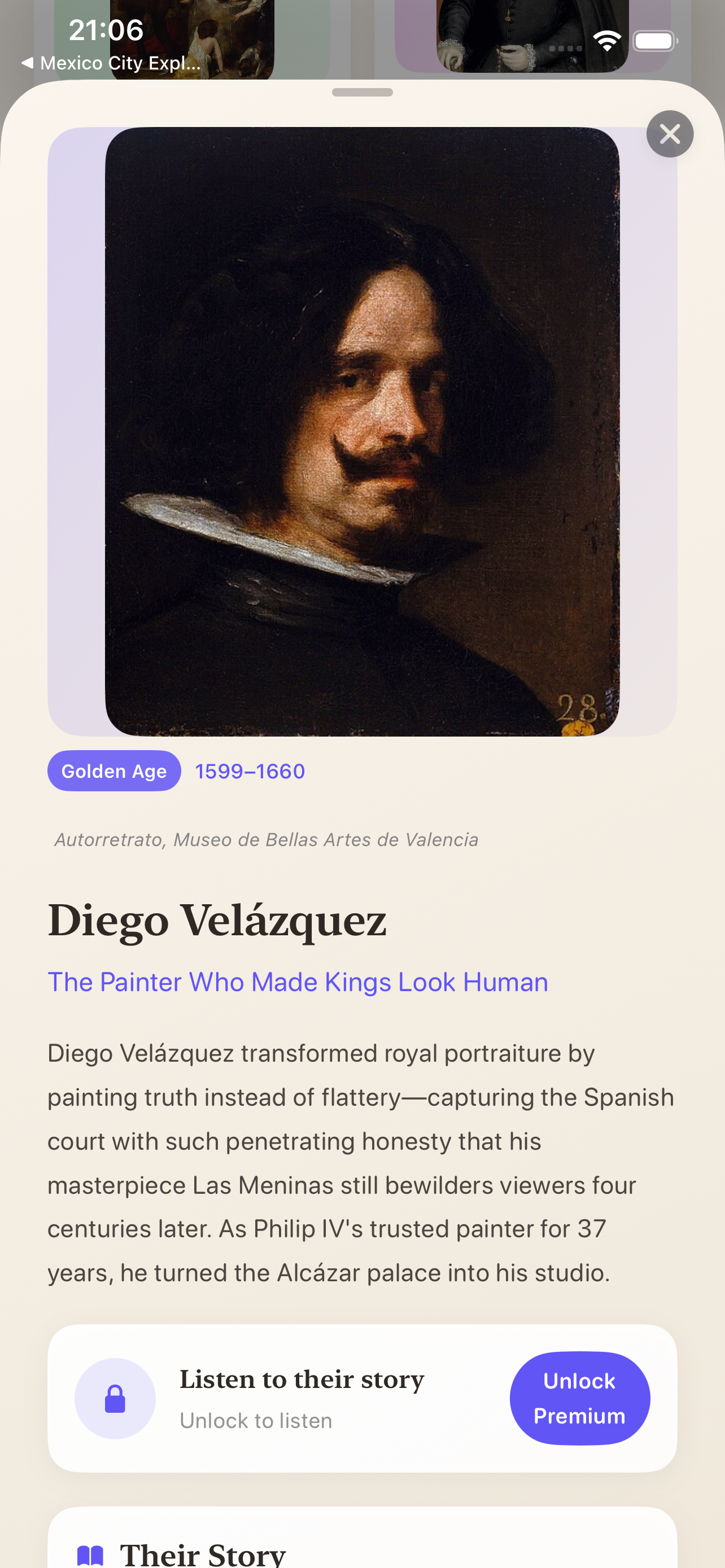Close the Diego Velázquez detail sheet
The height and width of the screenshot is (1568, 725).
pos(670,134)
